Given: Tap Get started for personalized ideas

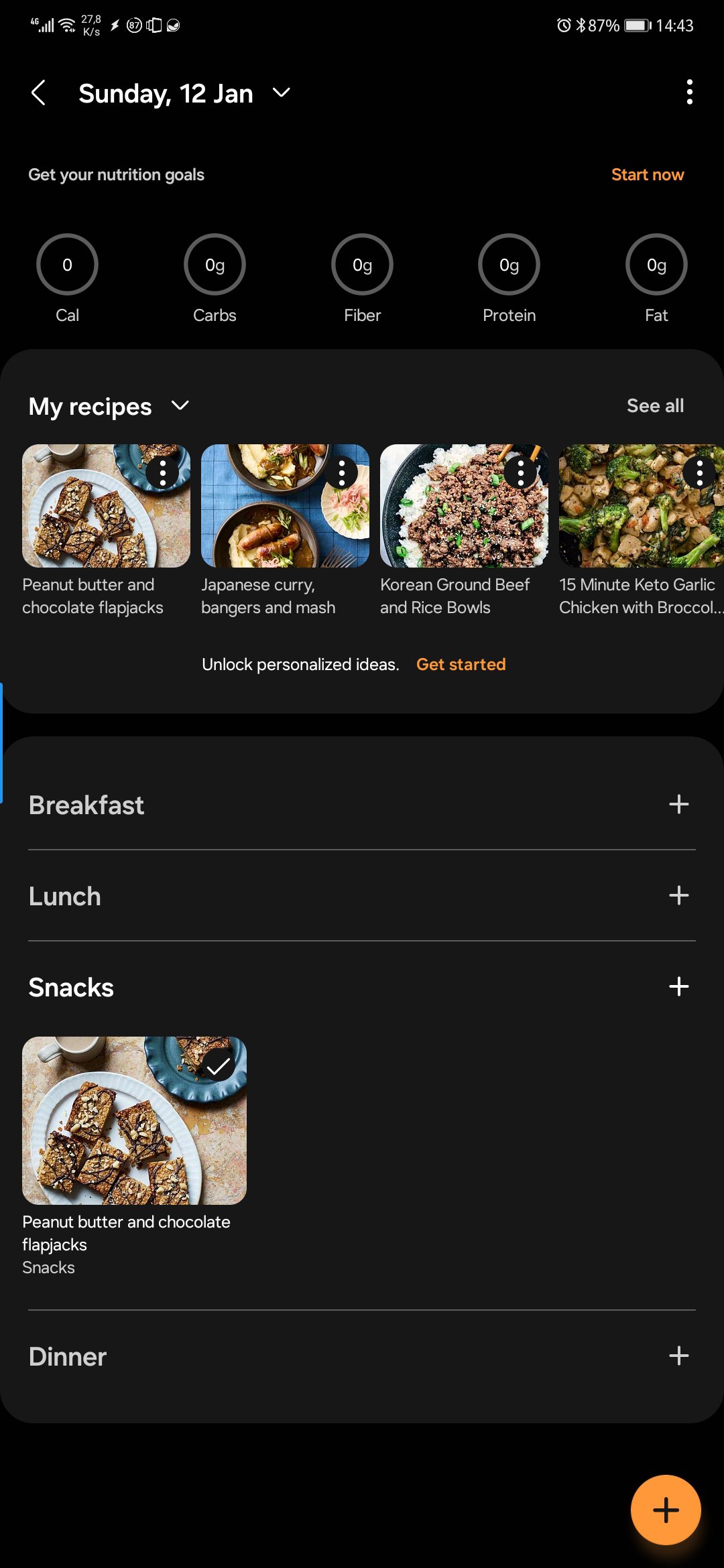Looking at the screenshot, I should point(461,664).
